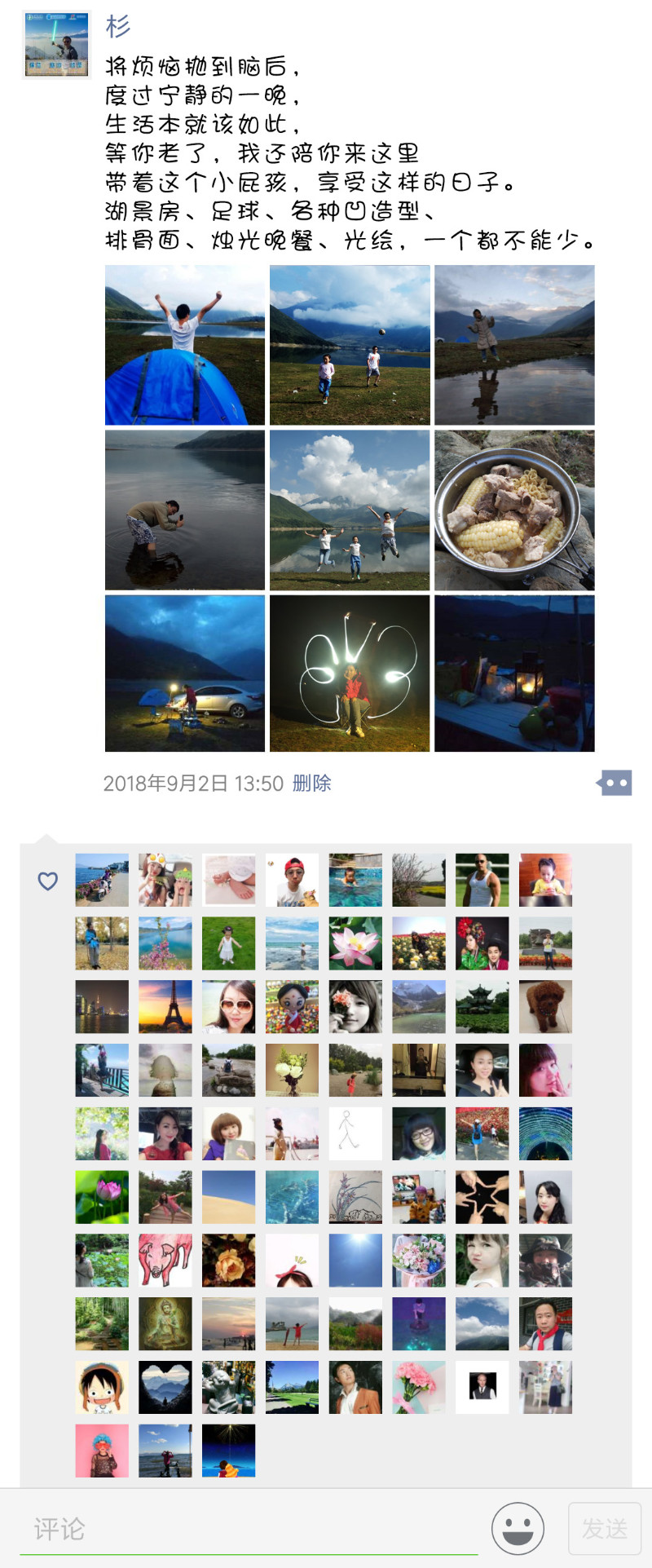
Task: View the brown poodle avatar liker's profile
Action: [545, 1007]
